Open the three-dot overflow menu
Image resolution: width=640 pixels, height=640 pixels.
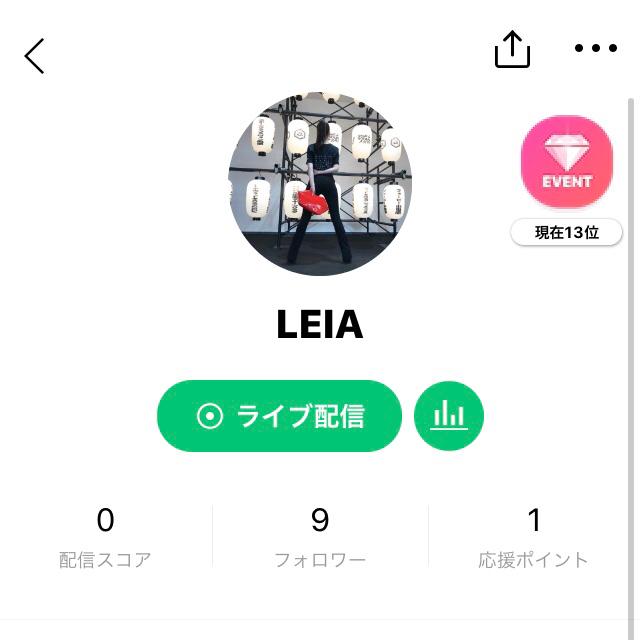pyautogui.click(x=596, y=48)
